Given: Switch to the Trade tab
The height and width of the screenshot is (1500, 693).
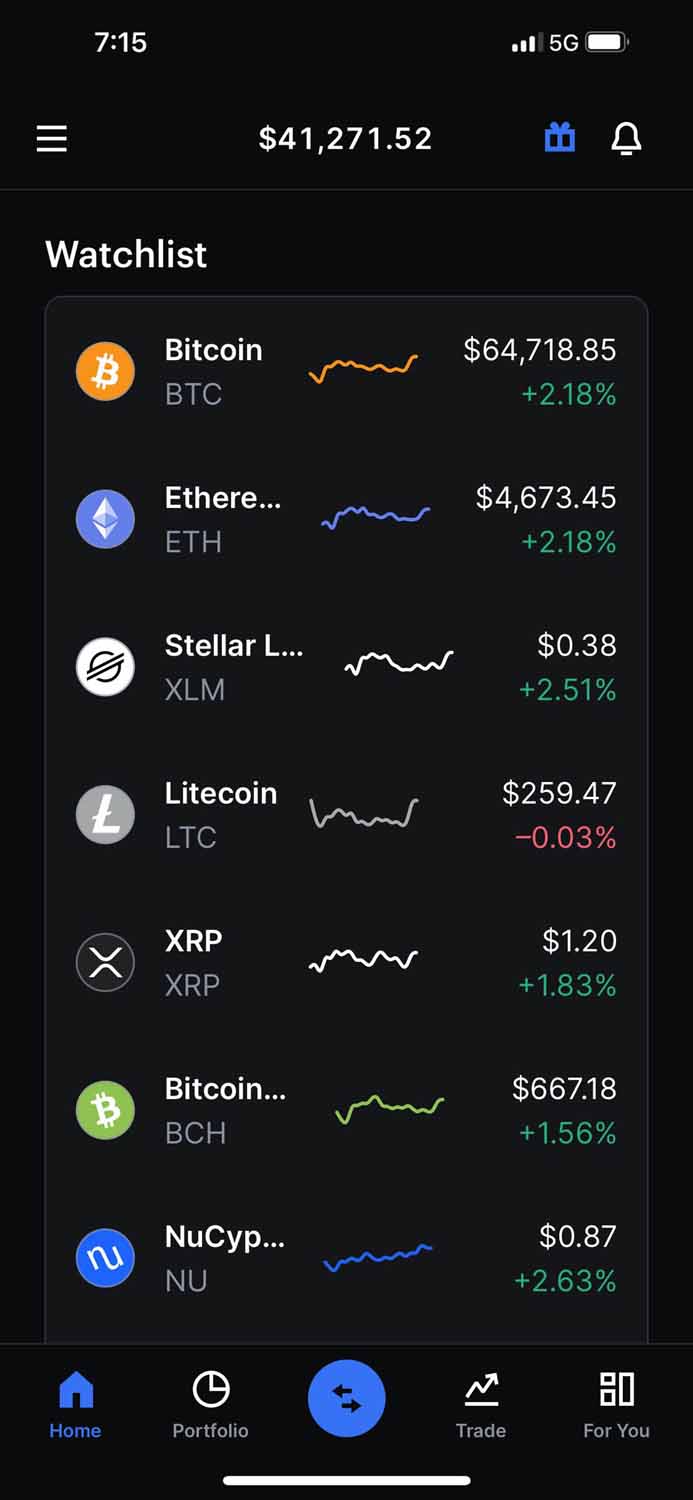Looking at the screenshot, I should [481, 1404].
